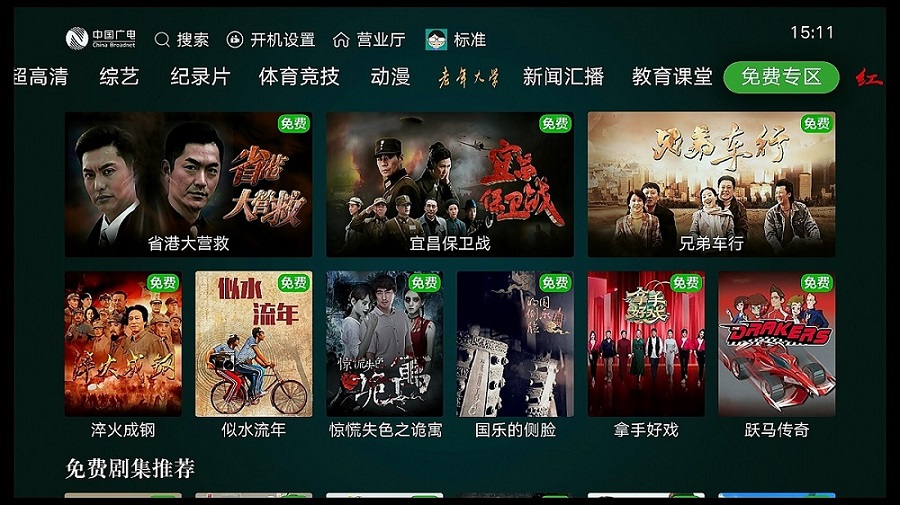Screen dimensions: 900x505
Task: Select the 标准 mode option
Action: point(456,40)
